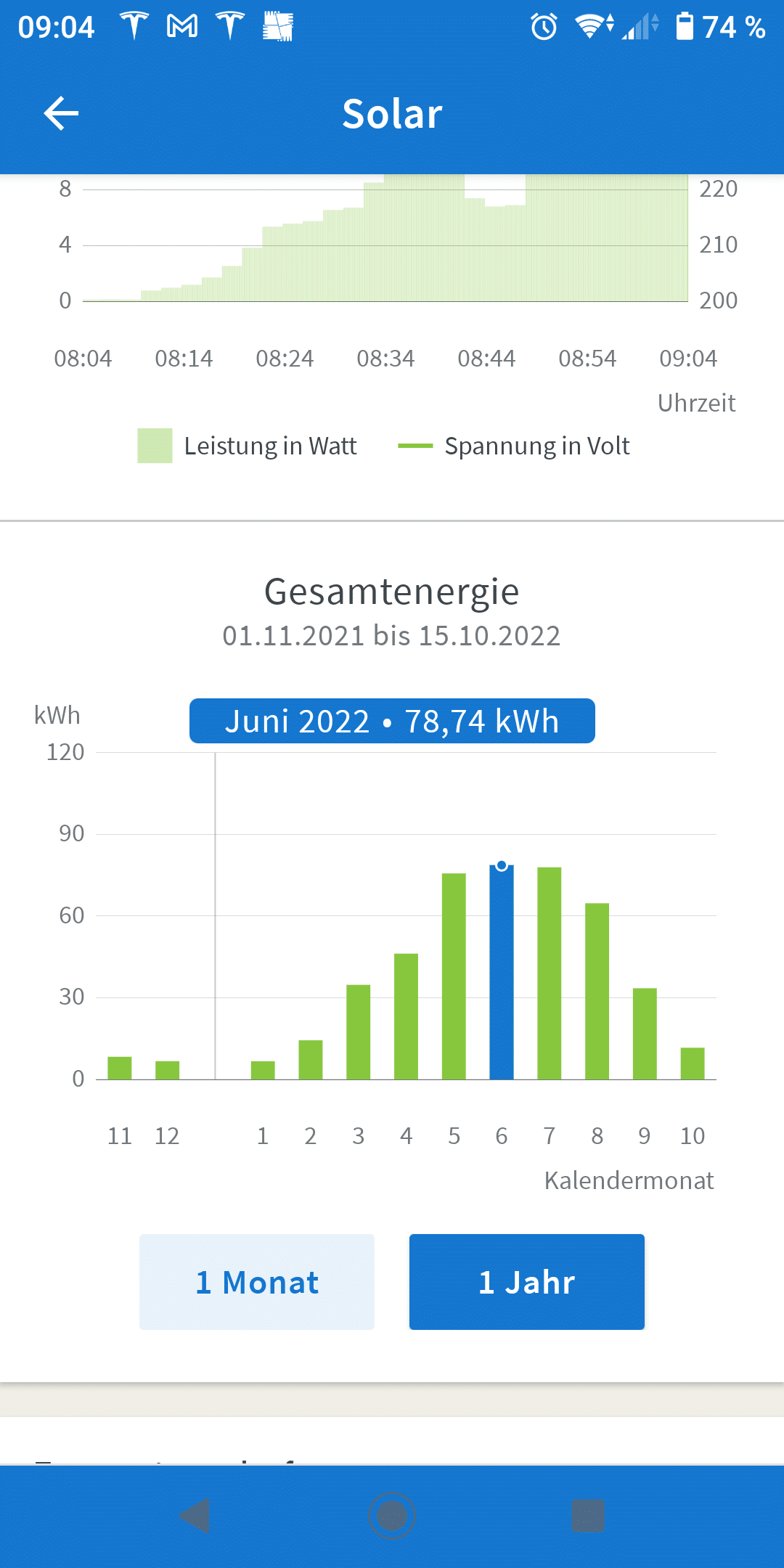Open recent apps via square button
The height and width of the screenshot is (1568, 784).
[x=588, y=1516]
